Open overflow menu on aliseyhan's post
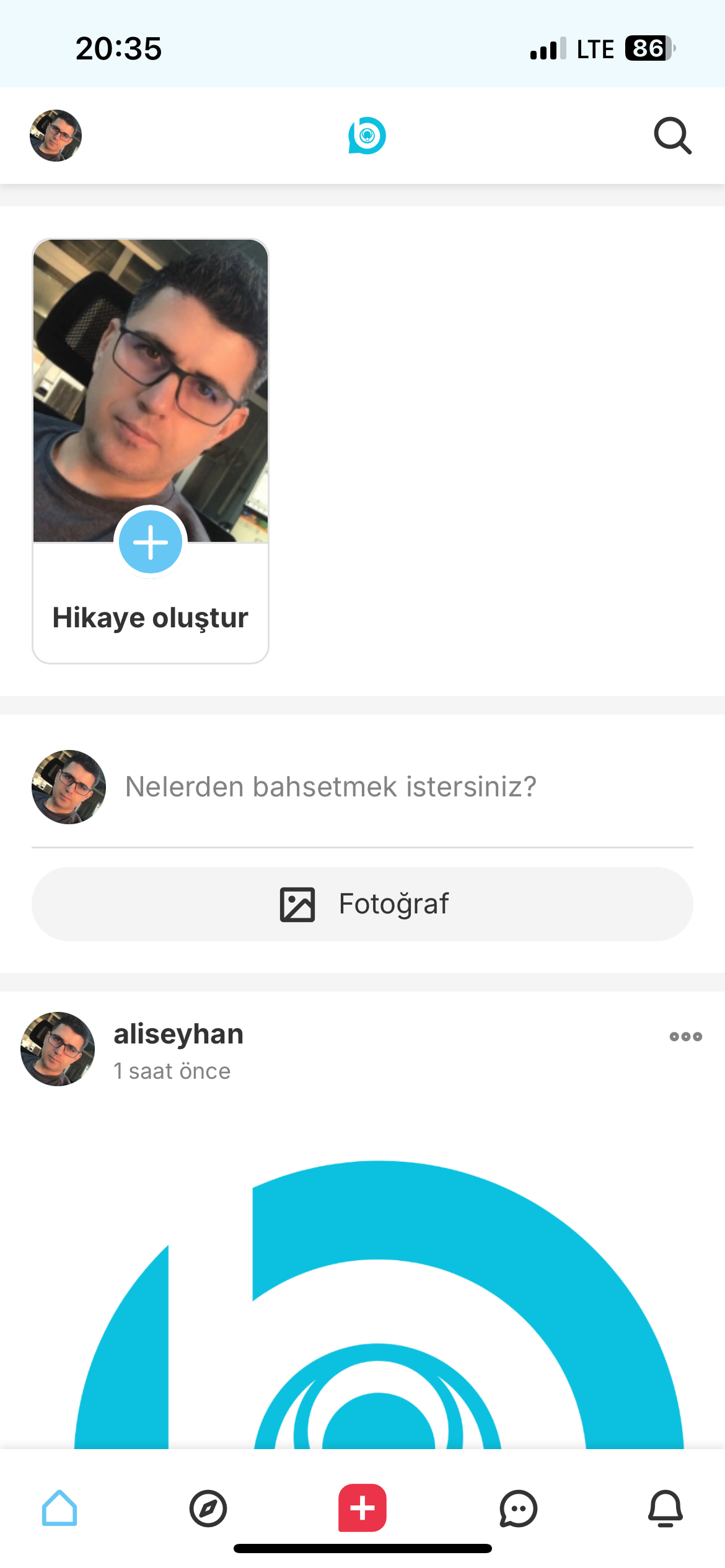The height and width of the screenshot is (1568, 725). point(685,1037)
